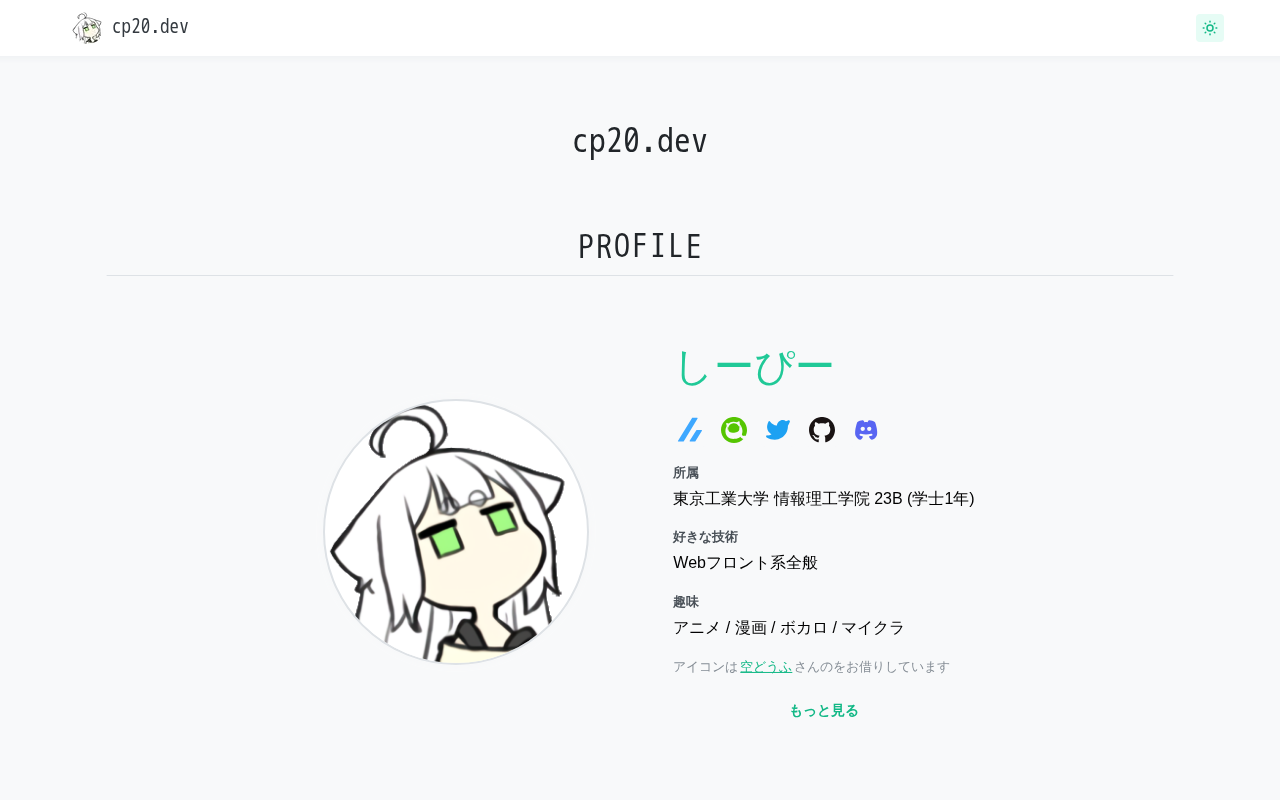This screenshot has width=1280, height=800.
Task: Open the Qiita profile icon
Action: pos(734,430)
